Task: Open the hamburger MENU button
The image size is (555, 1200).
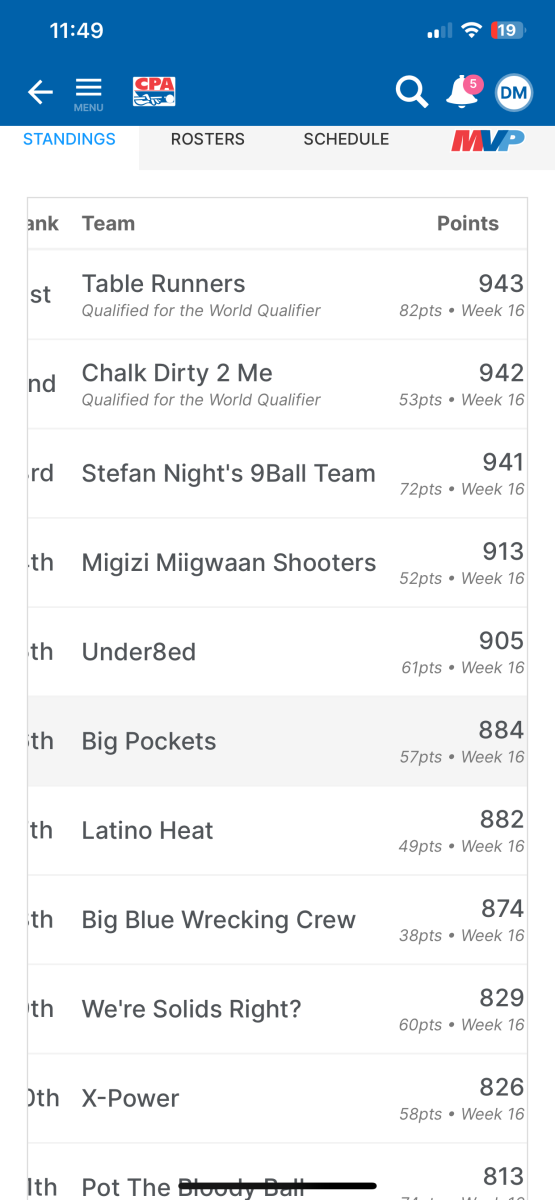Action: point(88,94)
